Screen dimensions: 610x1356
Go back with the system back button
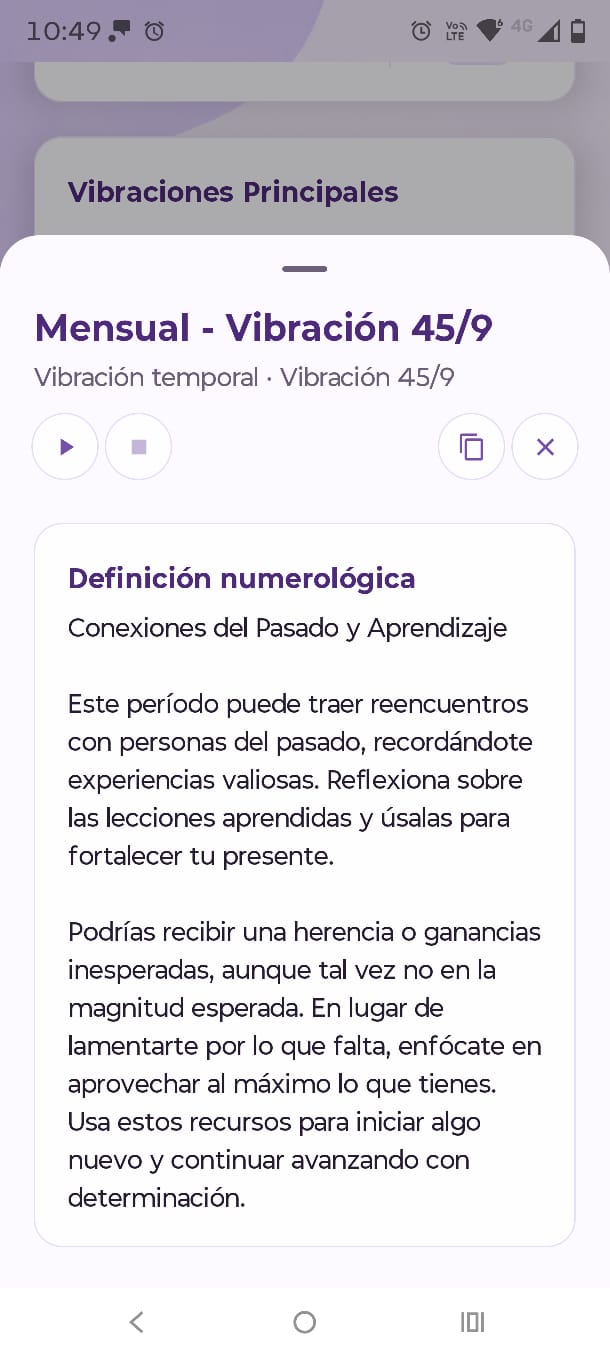tap(137, 1322)
